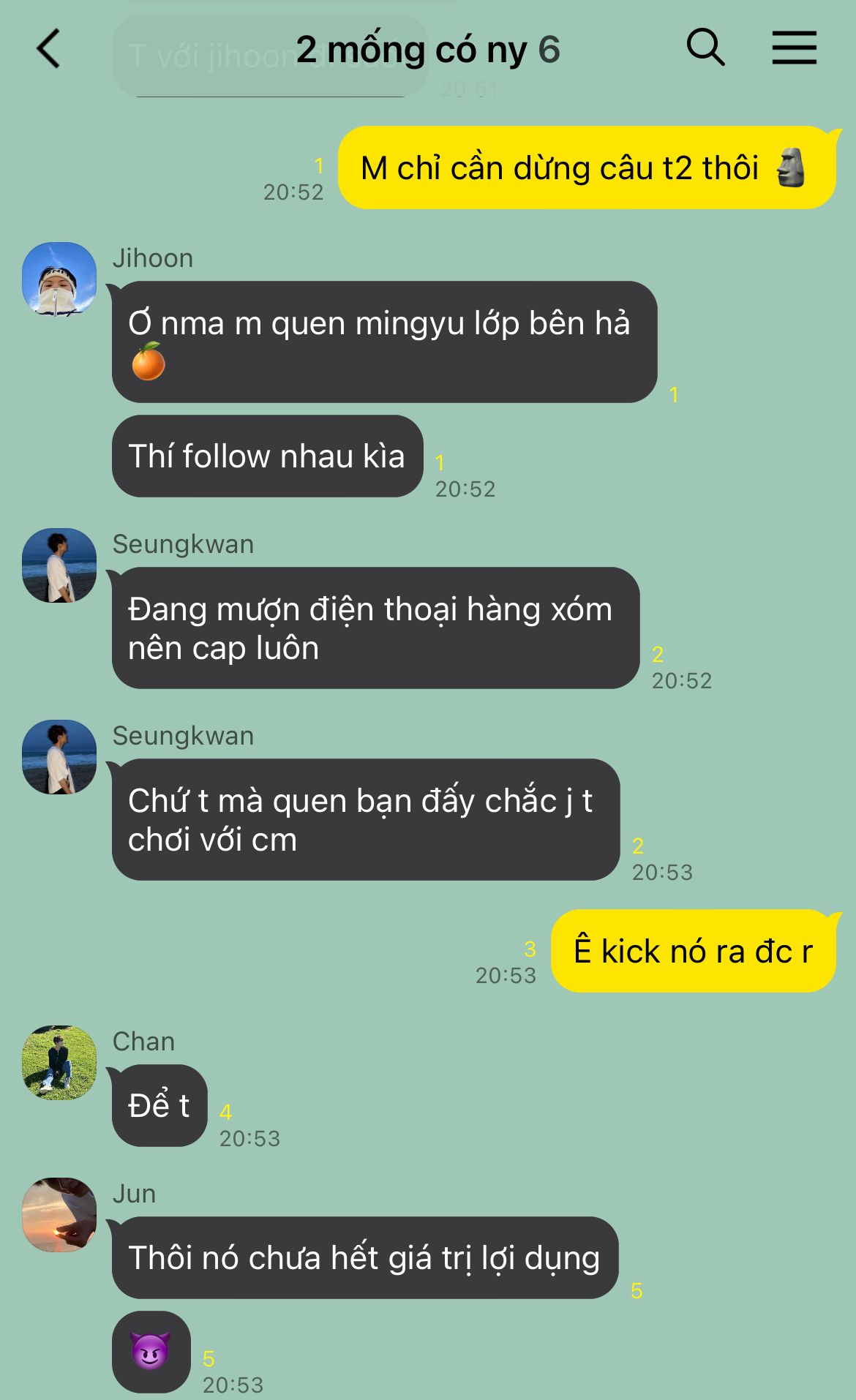This screenshot has height=1400, width=856.
Task: View Chan's profile avatar
Action: (59, 1063)
